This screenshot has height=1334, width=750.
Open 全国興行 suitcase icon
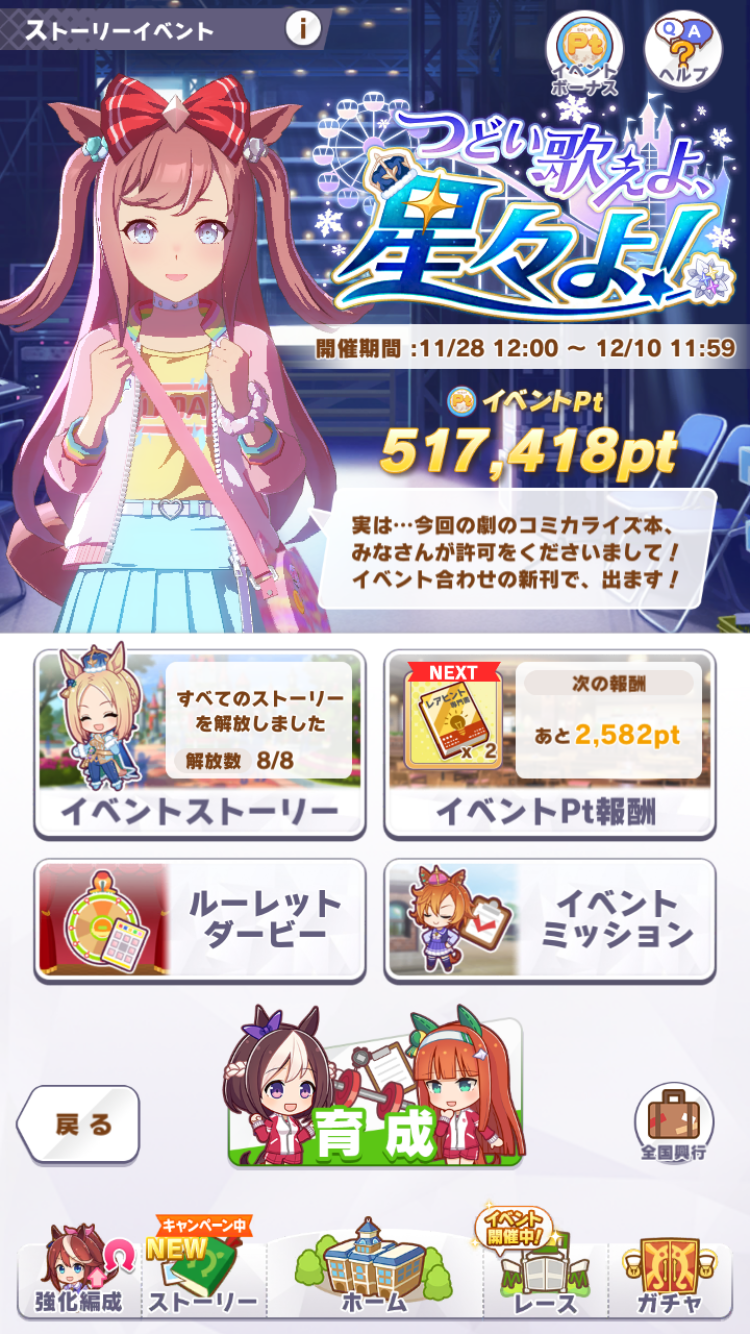(674, 1122)
